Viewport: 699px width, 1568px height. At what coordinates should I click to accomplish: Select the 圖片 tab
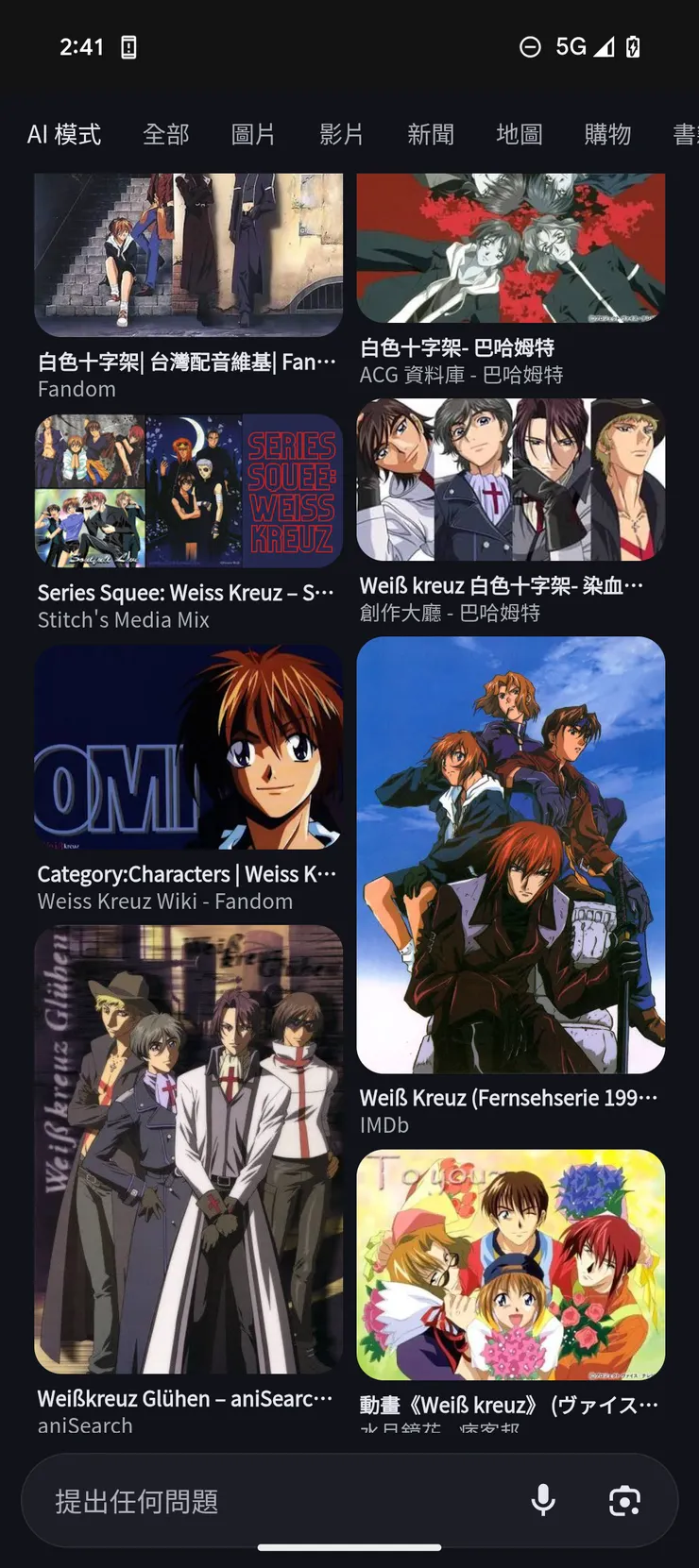[x=253, y=134]
